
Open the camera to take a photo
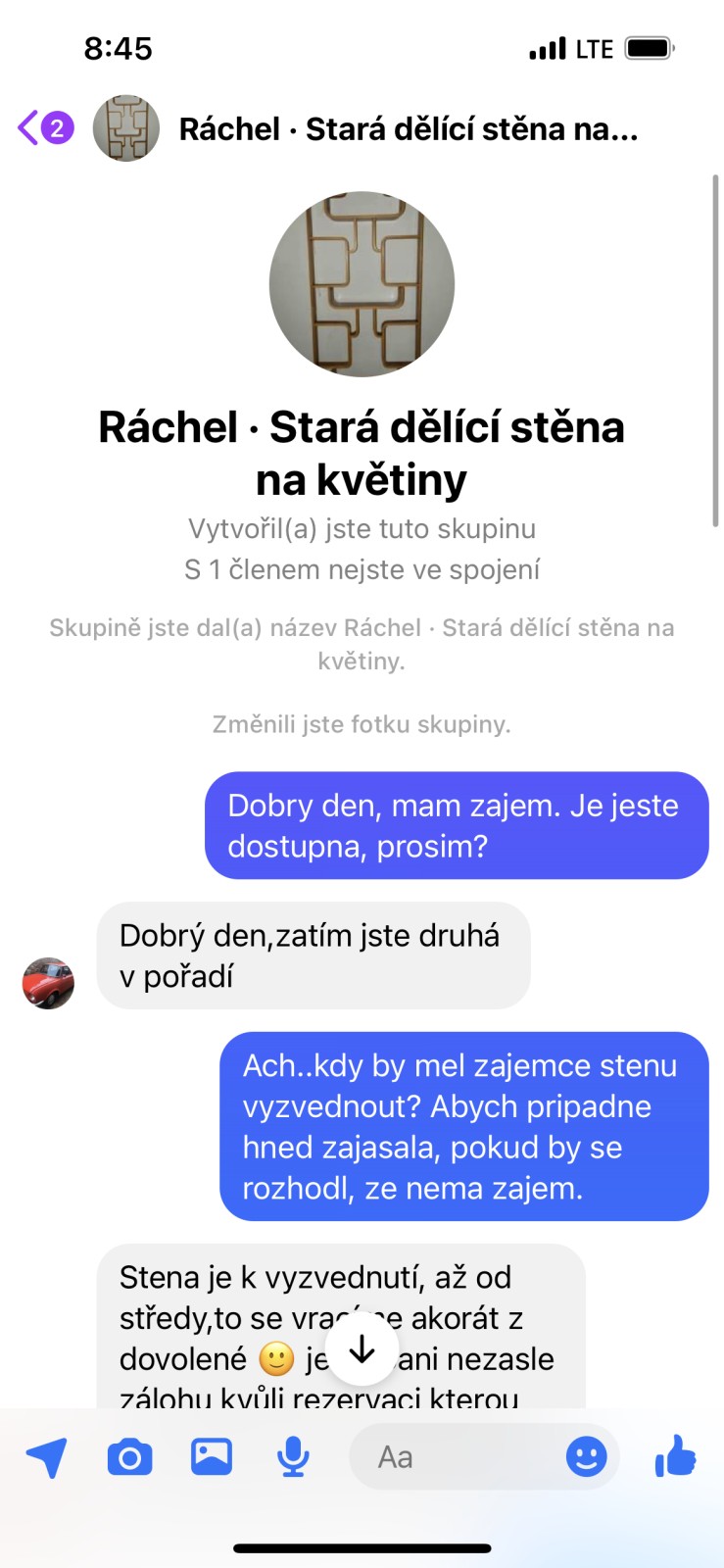click(x=129, y=1457)
